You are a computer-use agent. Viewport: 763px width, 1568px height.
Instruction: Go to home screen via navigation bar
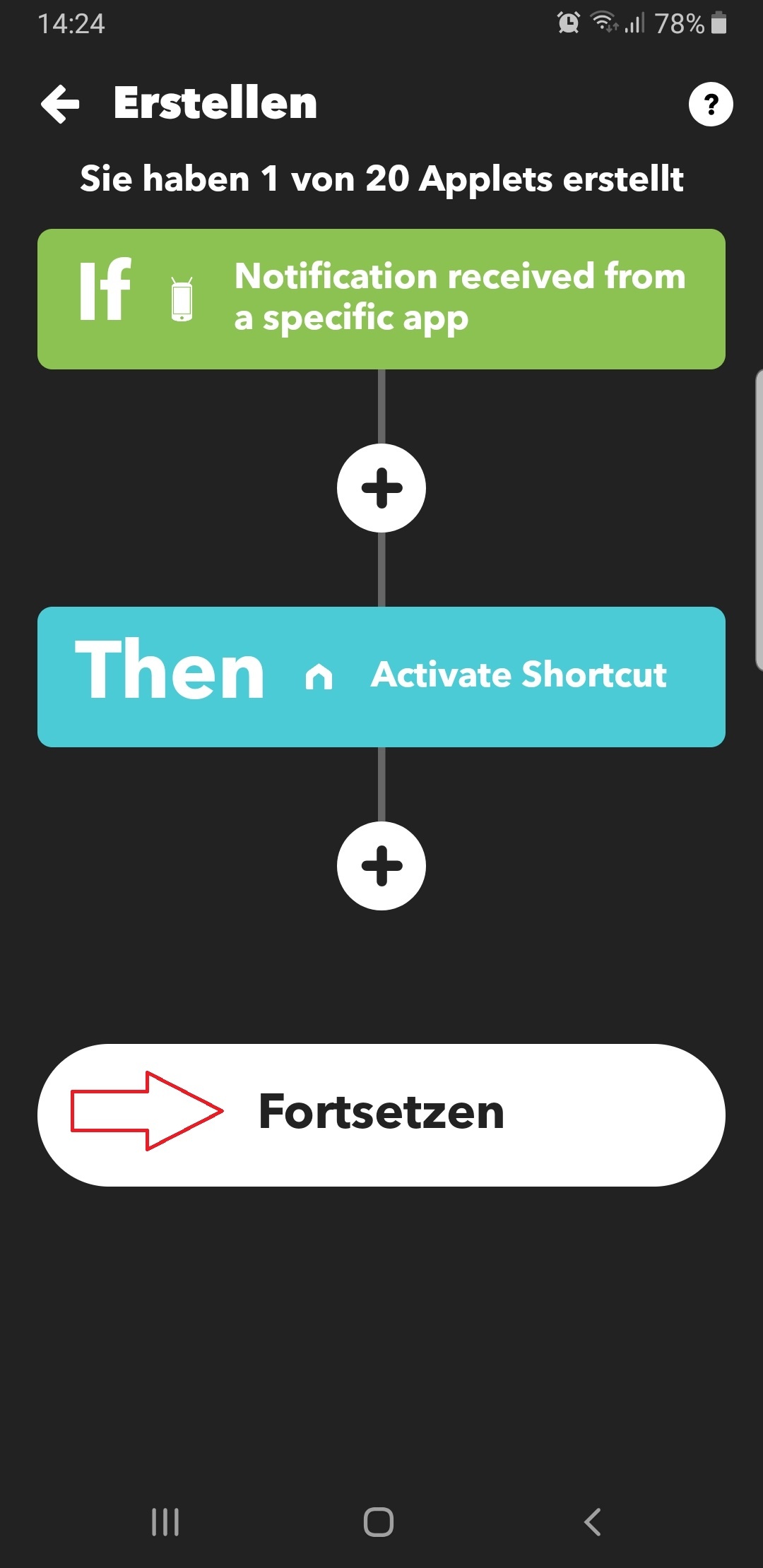pos(379,1522)
